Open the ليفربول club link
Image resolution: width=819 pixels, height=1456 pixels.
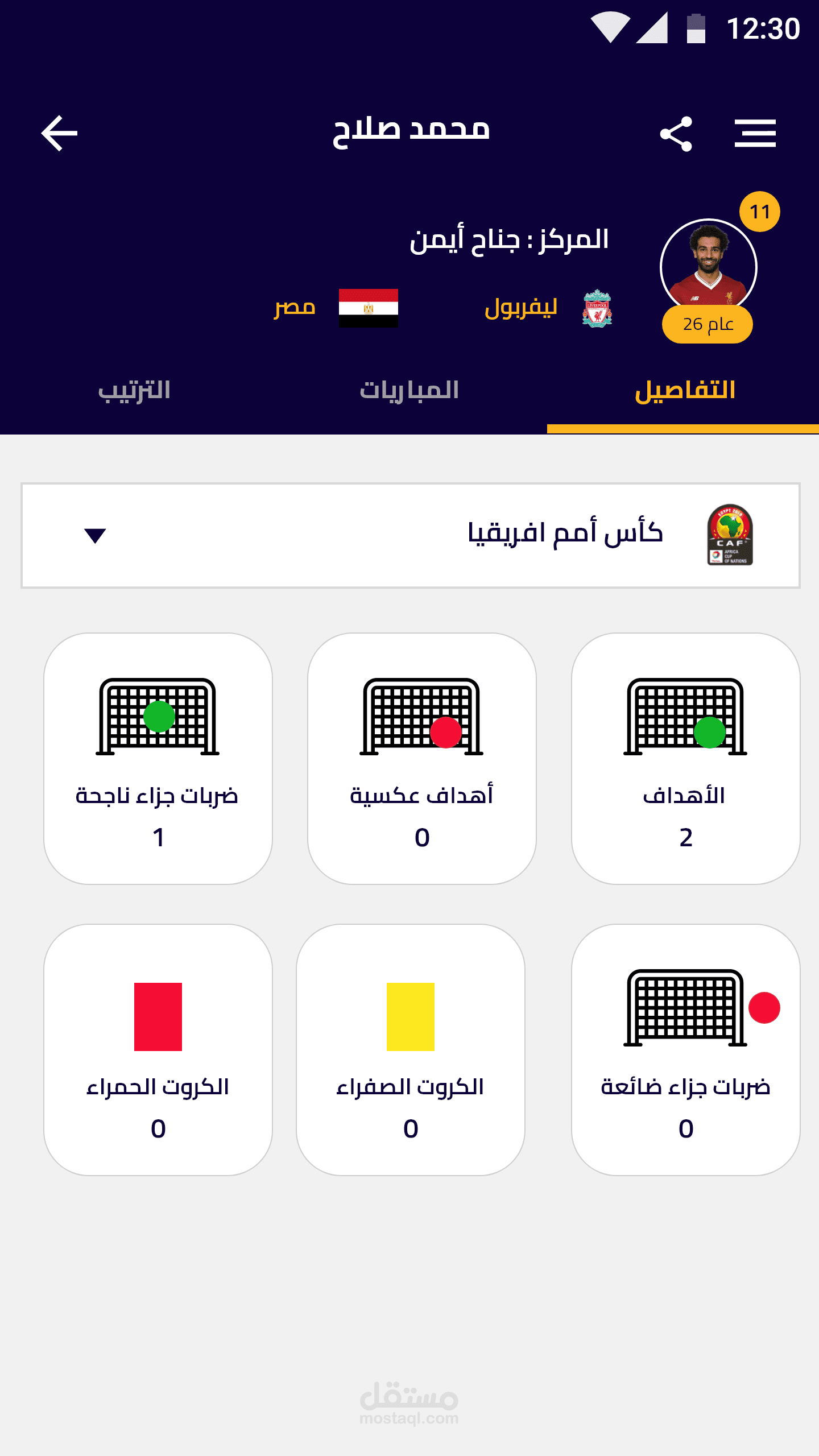click(x=521, y=308)
